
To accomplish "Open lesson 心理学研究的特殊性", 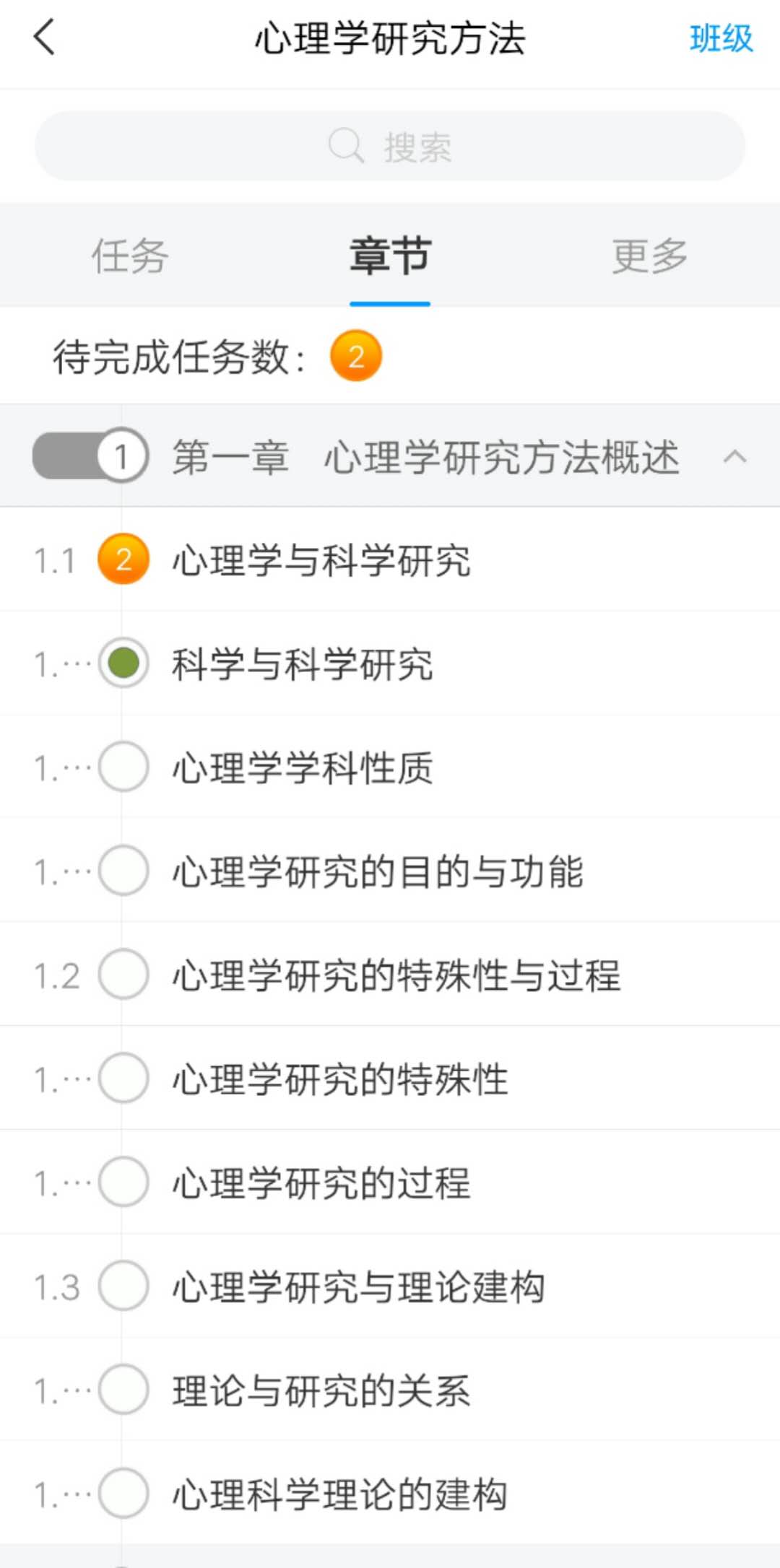I will coord(390,1079).
